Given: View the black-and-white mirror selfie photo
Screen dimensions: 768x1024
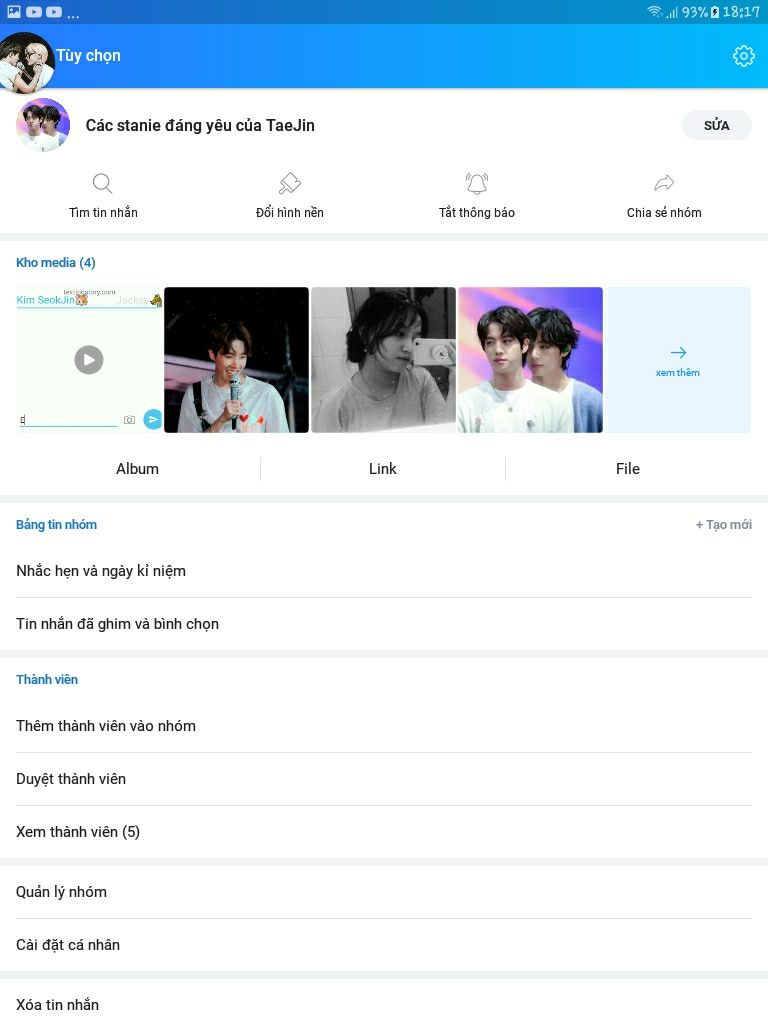Looking at the screenshot, I should tap(383, 360).
